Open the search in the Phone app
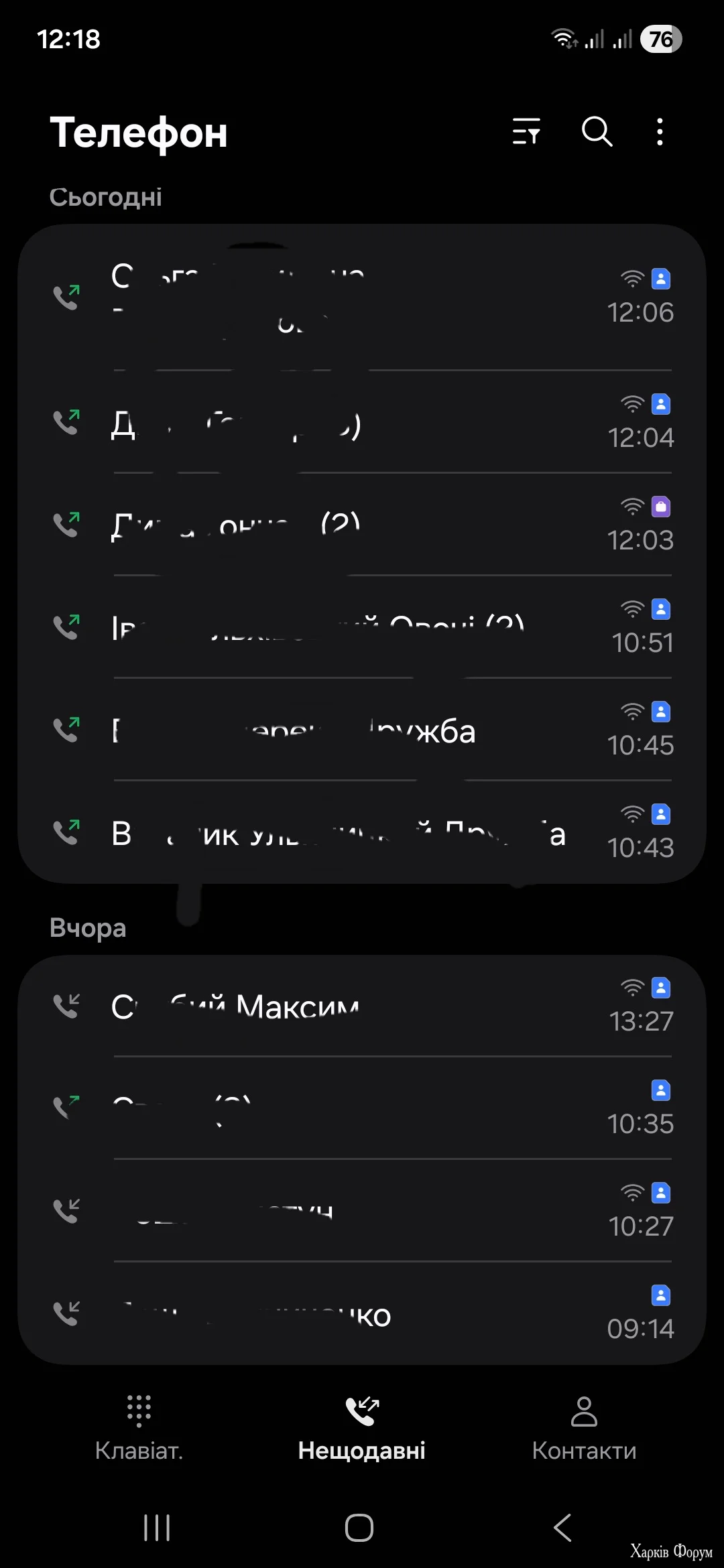 [x=596, y=132]
